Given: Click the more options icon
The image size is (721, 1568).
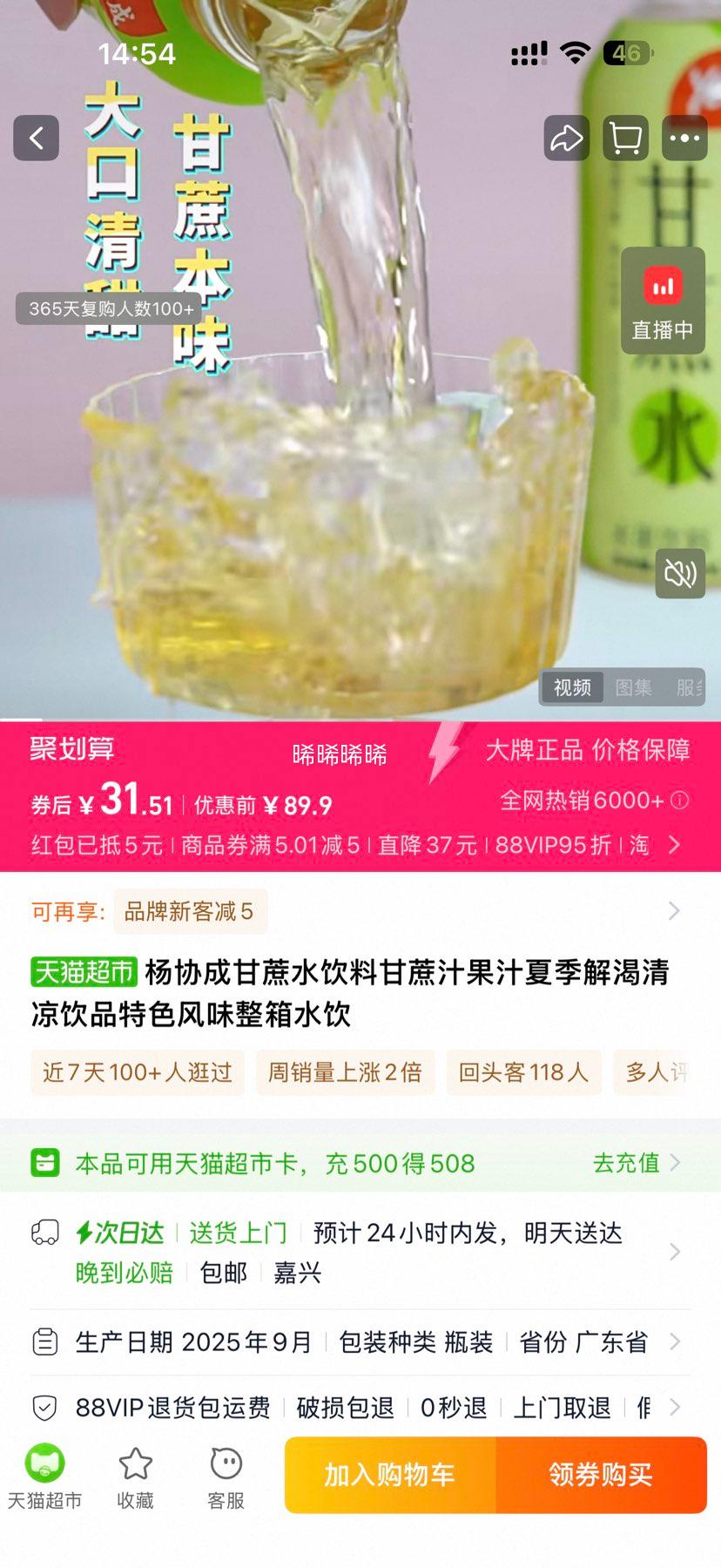Looking at the screenshot, I should [684, 138].
